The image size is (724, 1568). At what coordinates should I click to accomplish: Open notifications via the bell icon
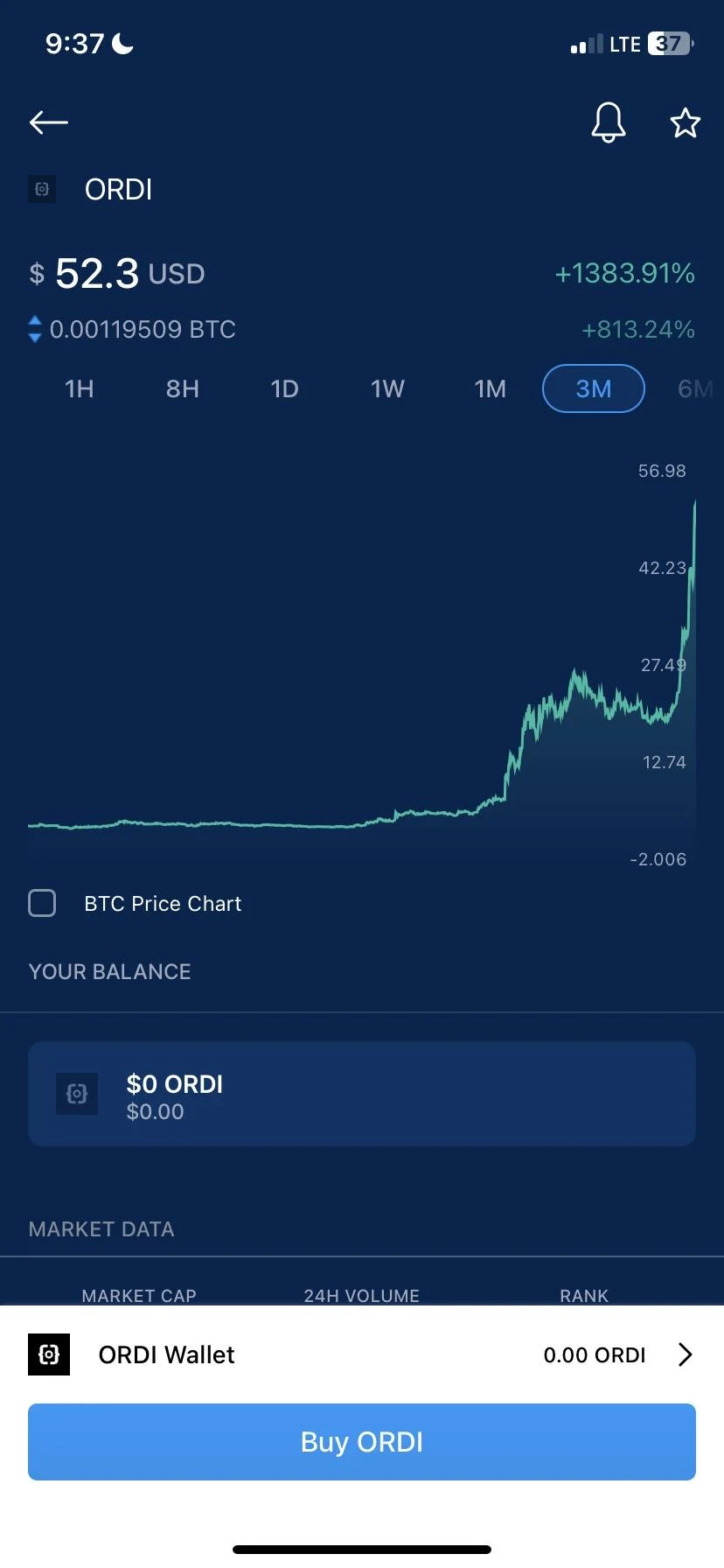click(x=609, y=122)
